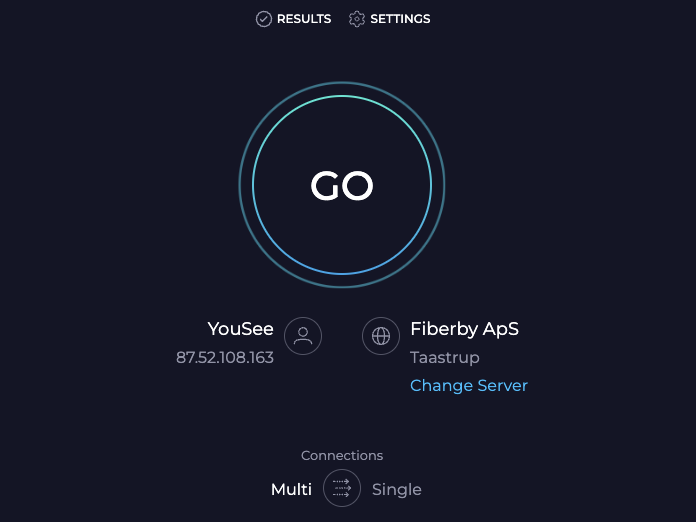Start the speed test with GO
696x522 pixels.
(342, 185)
